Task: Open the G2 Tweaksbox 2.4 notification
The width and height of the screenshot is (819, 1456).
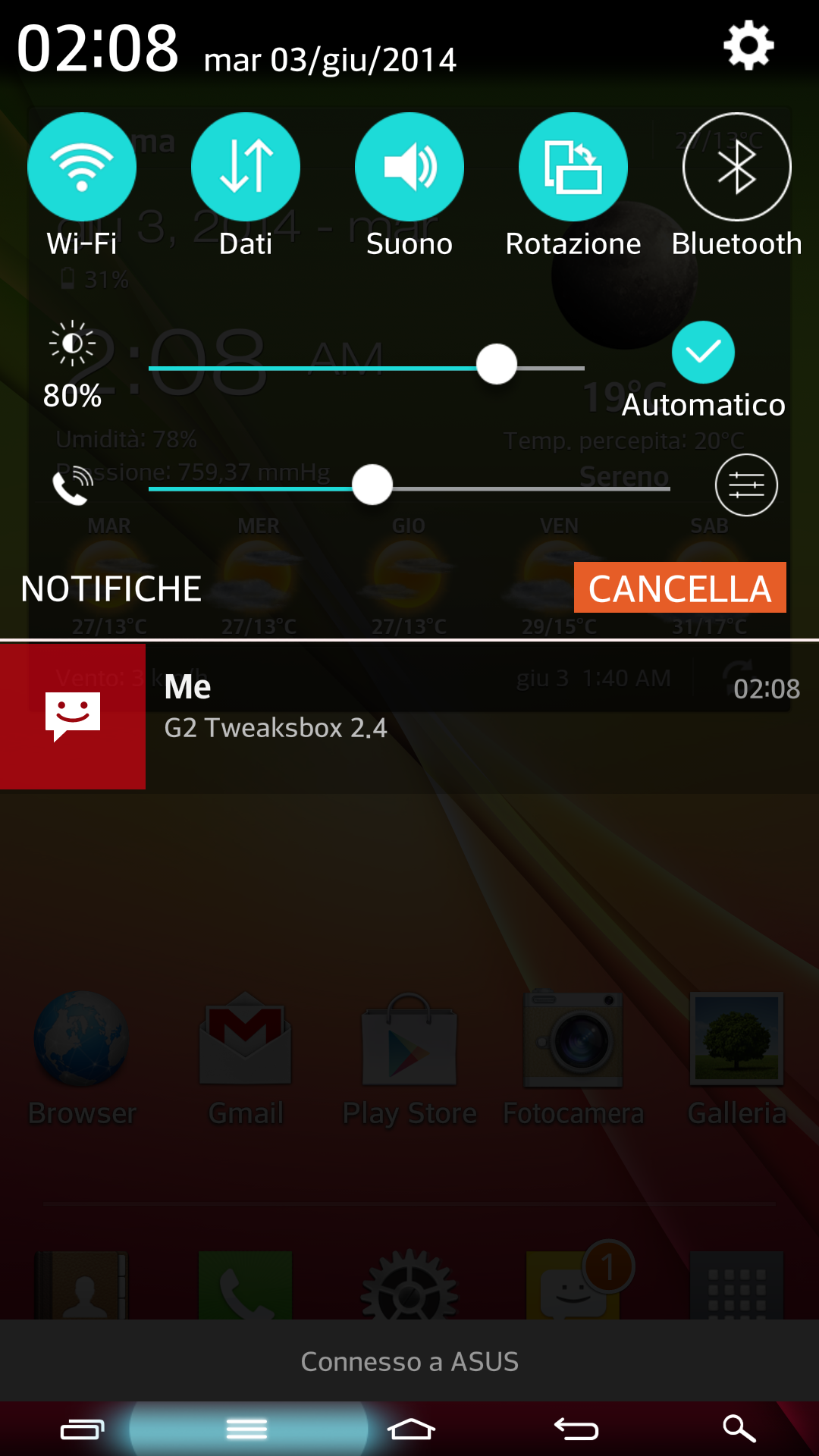Action: click(409, 717)
